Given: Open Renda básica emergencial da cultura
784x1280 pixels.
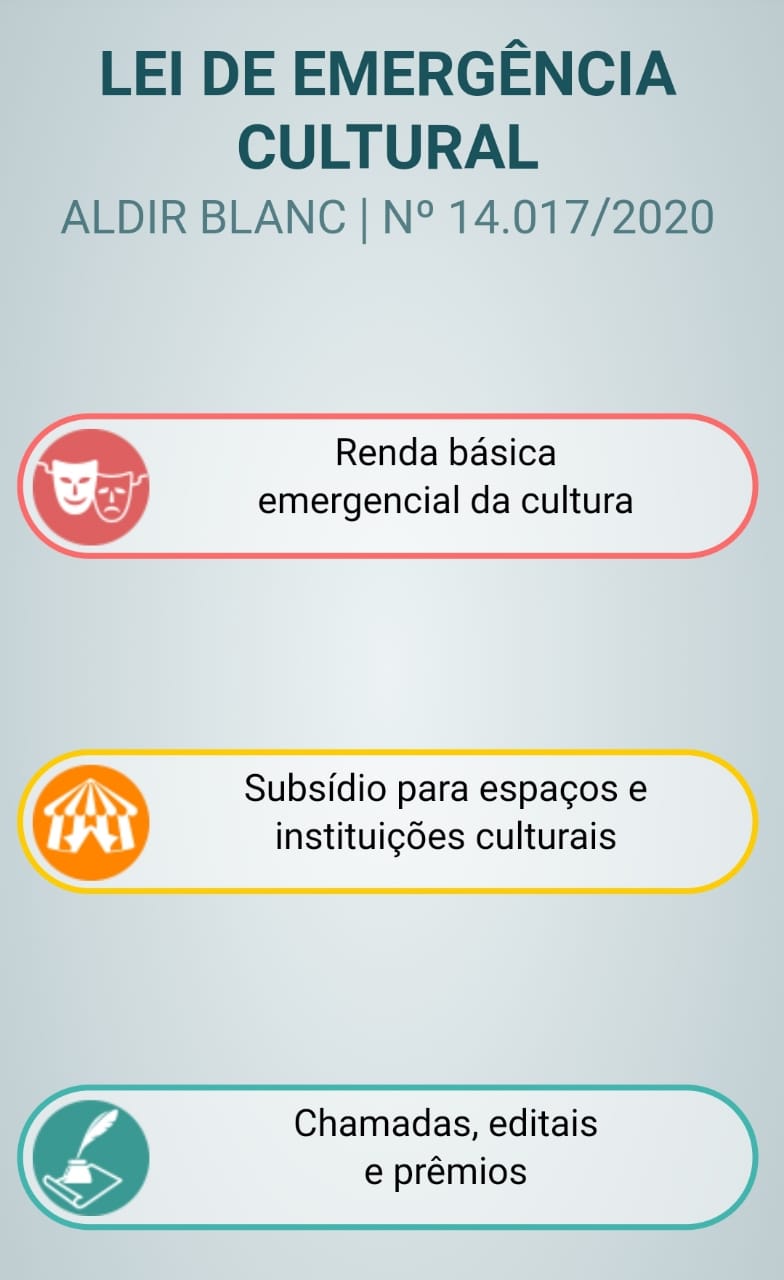Looking at the screenshot, I should click(x=390, y=486).
